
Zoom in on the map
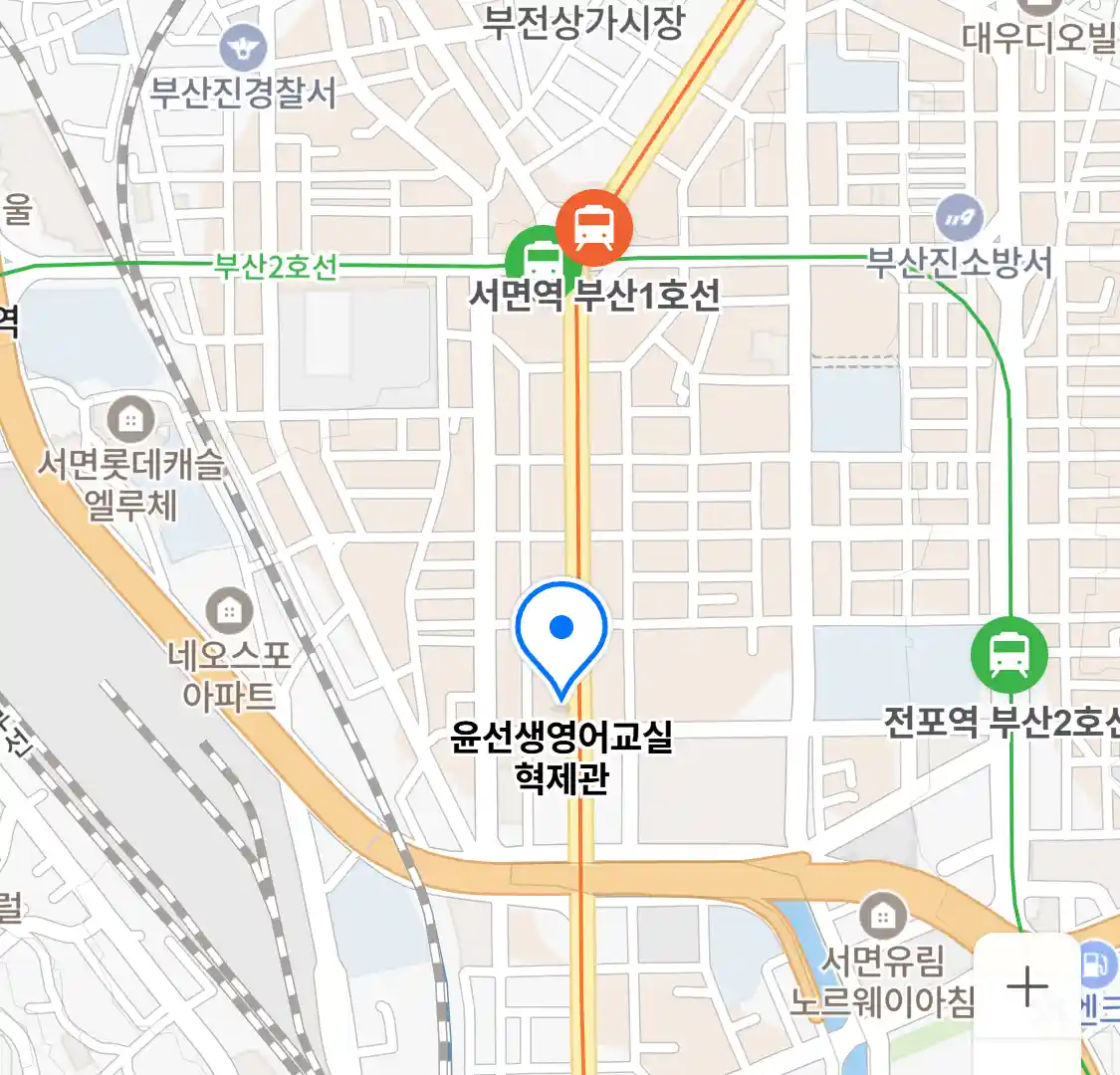coord(1026,986)
